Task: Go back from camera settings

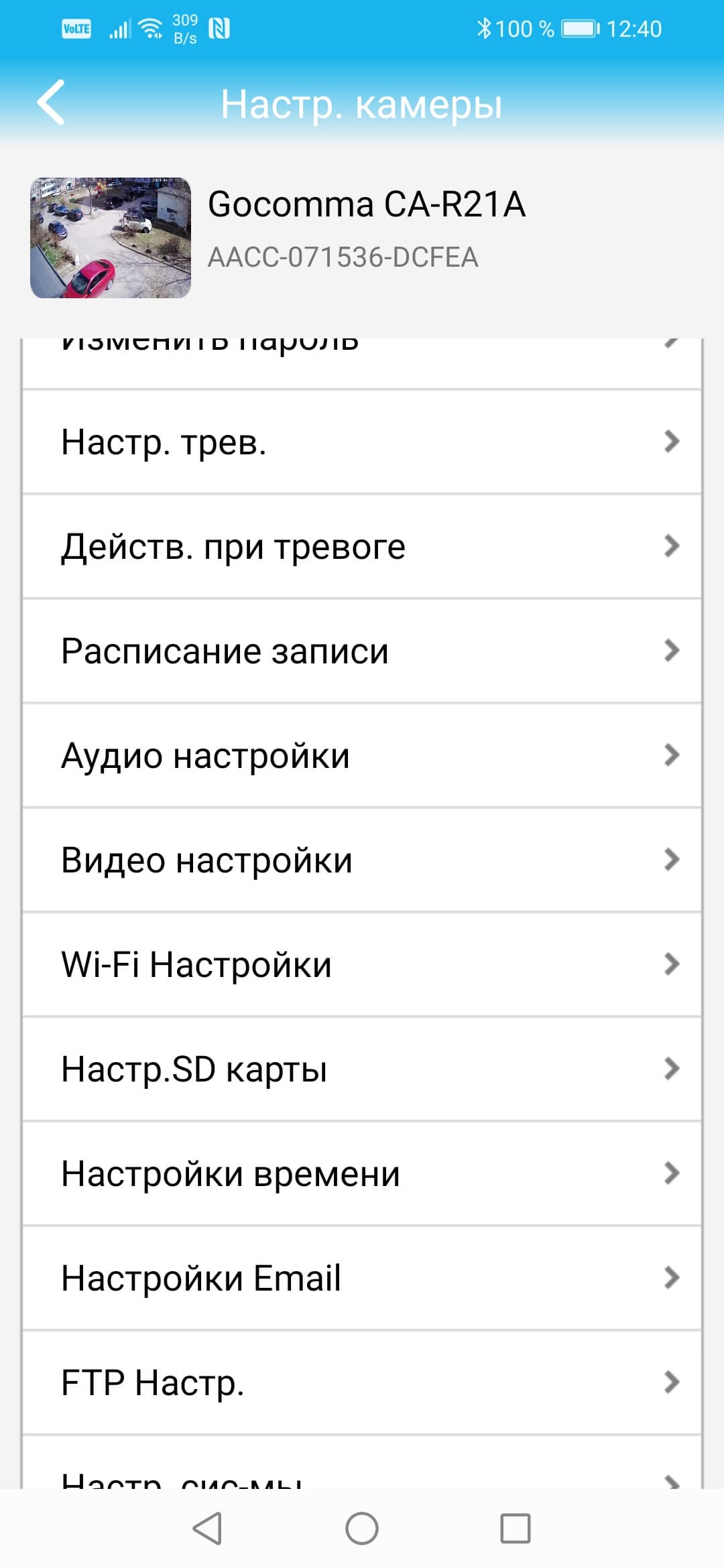Action: pos(51,103)
